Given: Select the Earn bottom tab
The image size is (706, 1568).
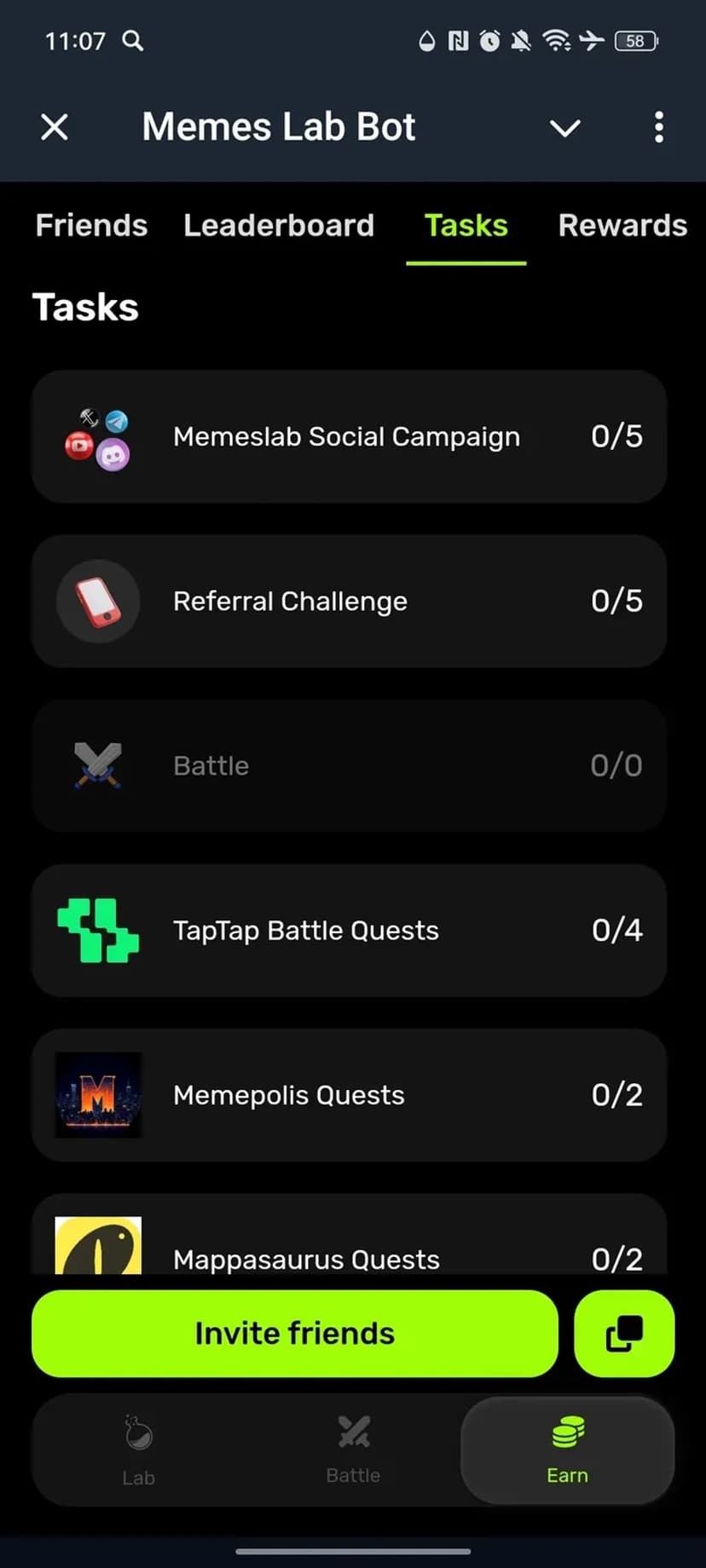Looking at the screenshot, I should [567, 1450].
